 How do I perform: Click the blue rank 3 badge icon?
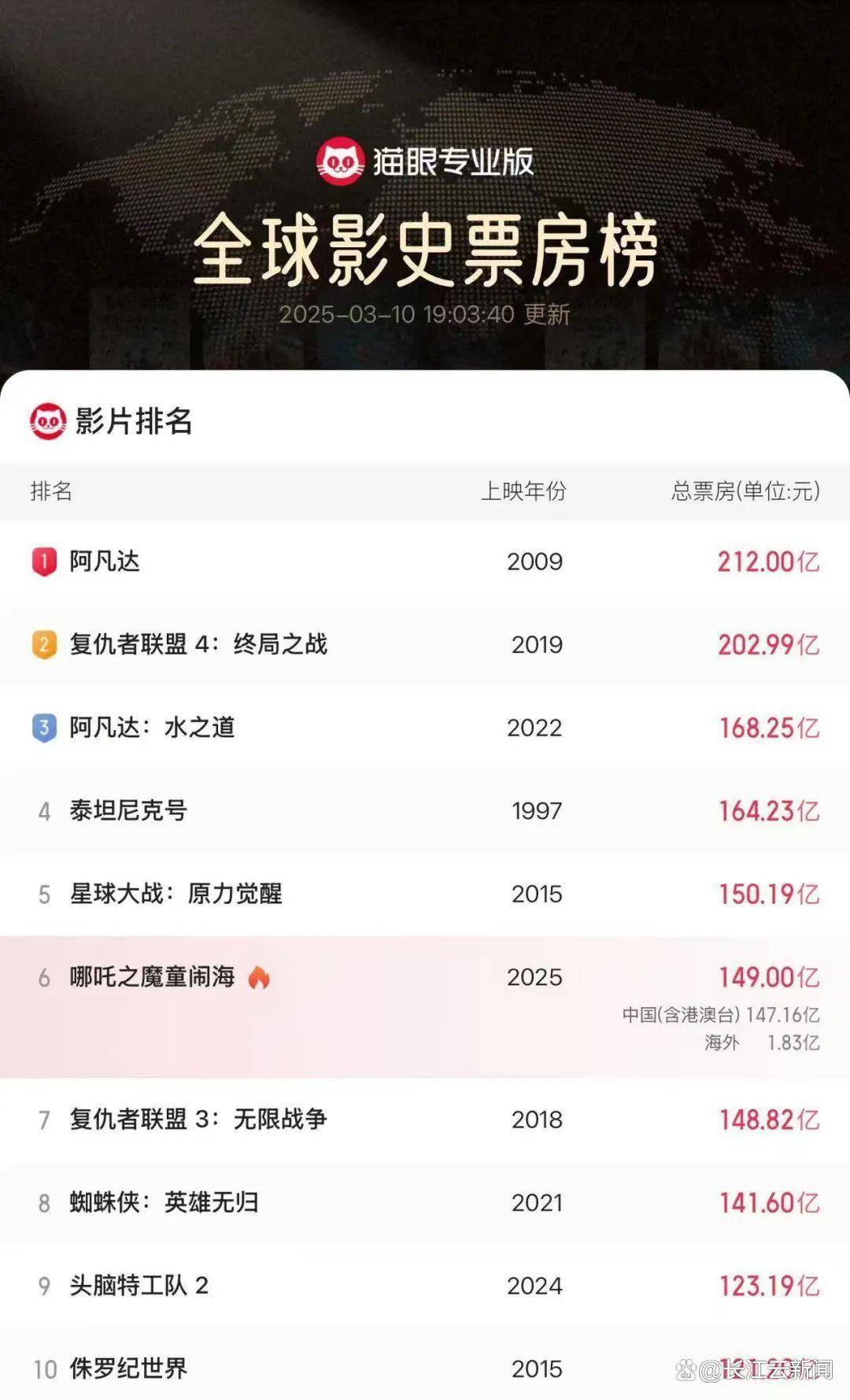pyautogui.click(x=43, y=728)
